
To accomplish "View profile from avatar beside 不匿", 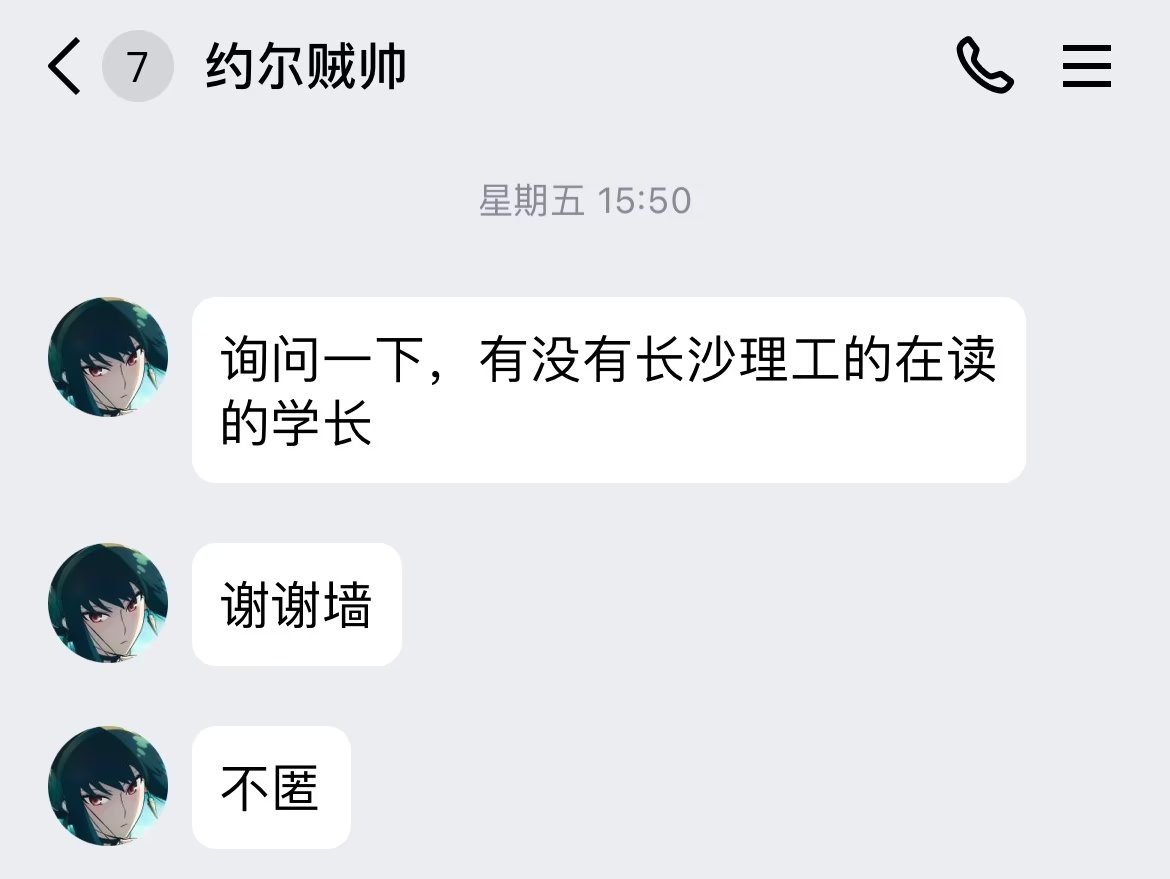I will [108, 786].
